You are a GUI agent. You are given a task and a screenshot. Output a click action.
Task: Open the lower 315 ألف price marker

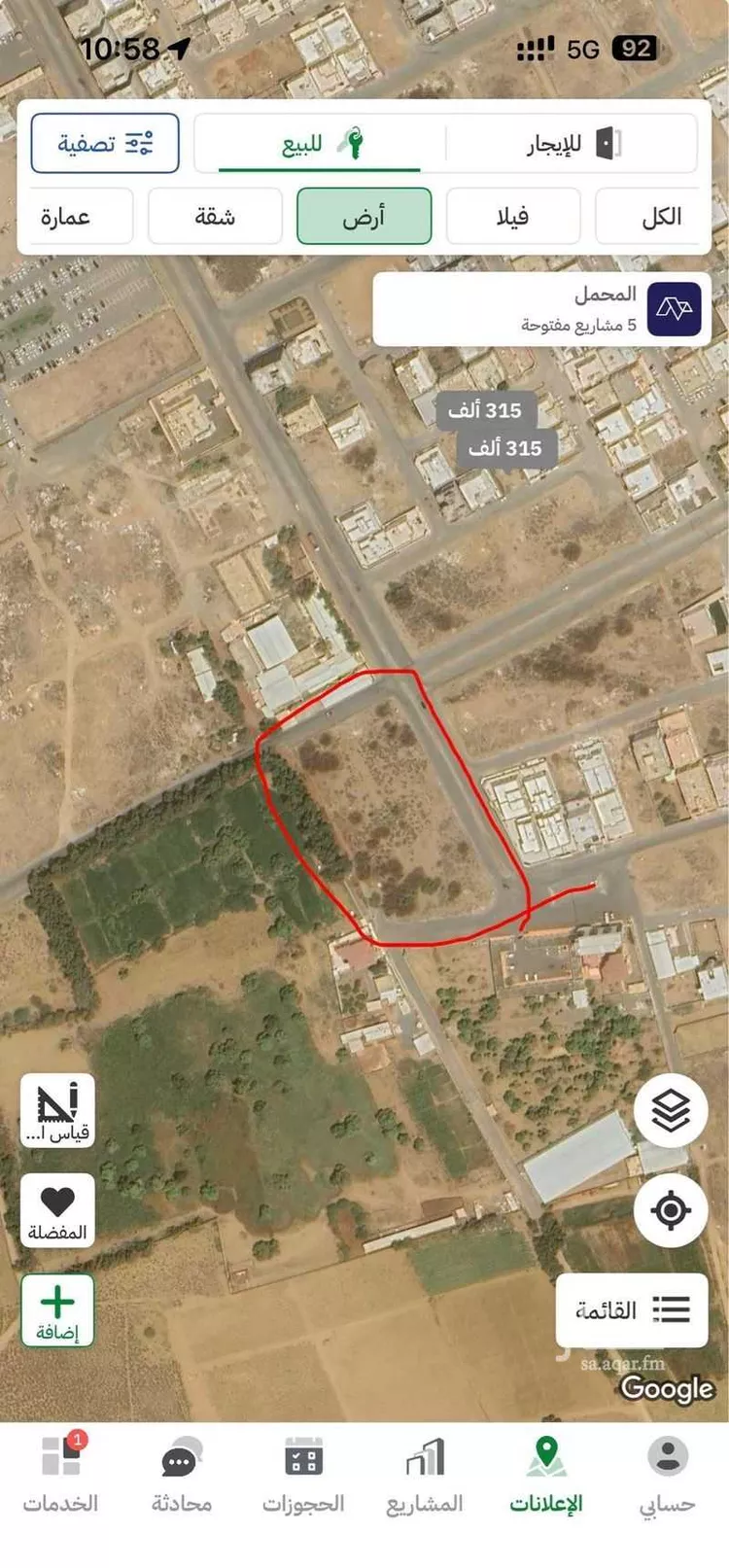tap(505, 448)
